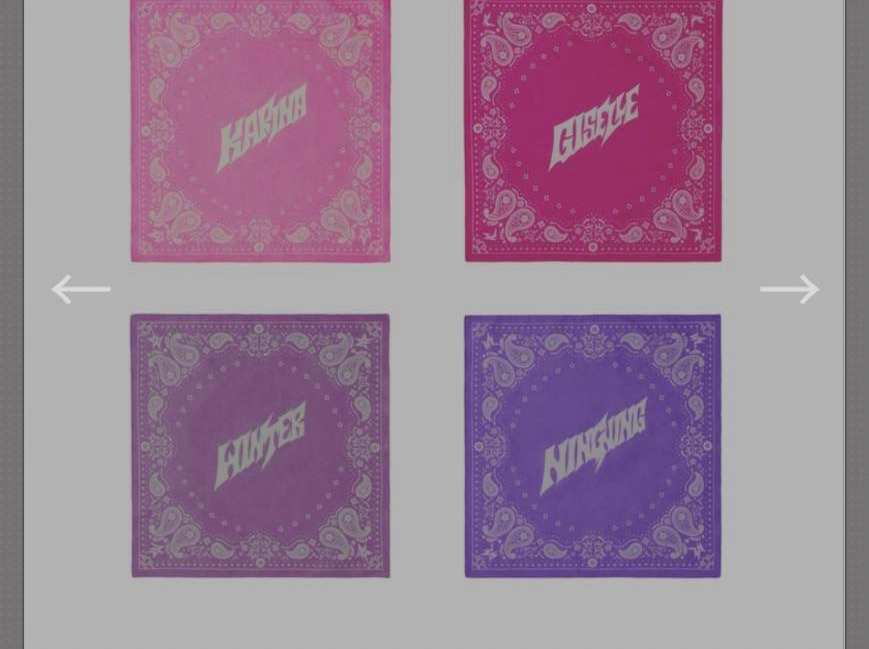Go to the next image with right arrow
This screenshot has height=649, width=869.
click(x=789, y=289)
